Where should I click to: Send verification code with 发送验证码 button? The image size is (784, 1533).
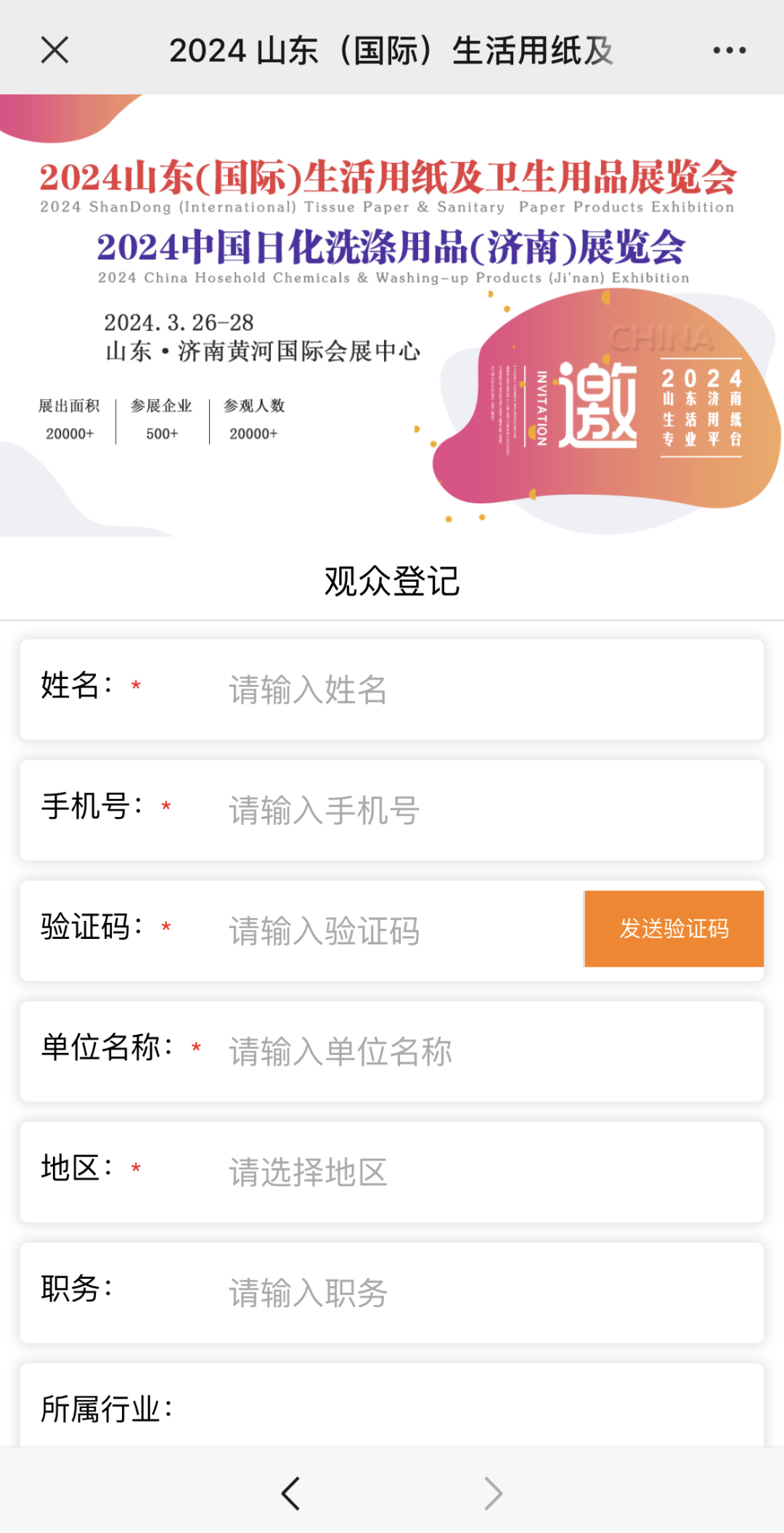pyautogui.click(x=674, y=929)
